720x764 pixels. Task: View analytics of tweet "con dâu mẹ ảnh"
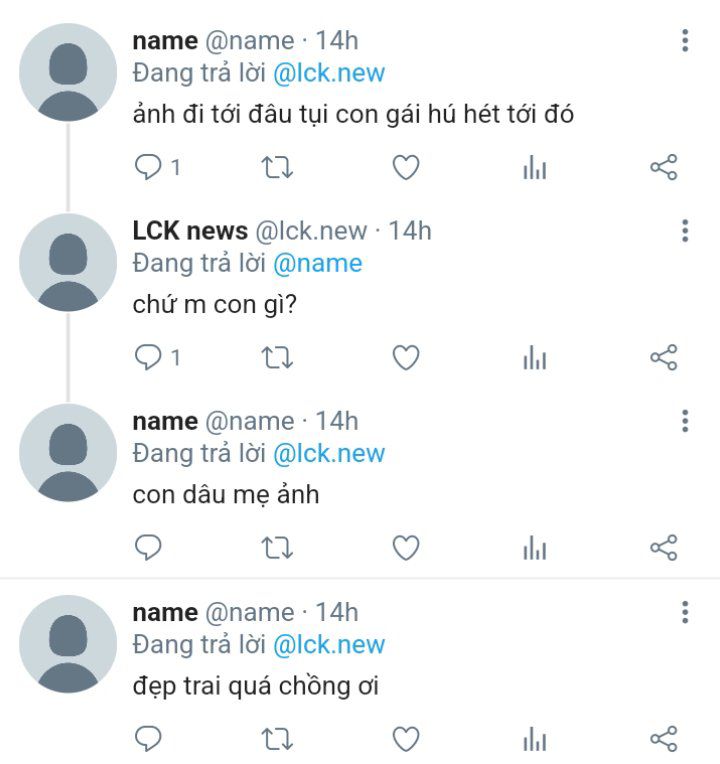(535, 548)
